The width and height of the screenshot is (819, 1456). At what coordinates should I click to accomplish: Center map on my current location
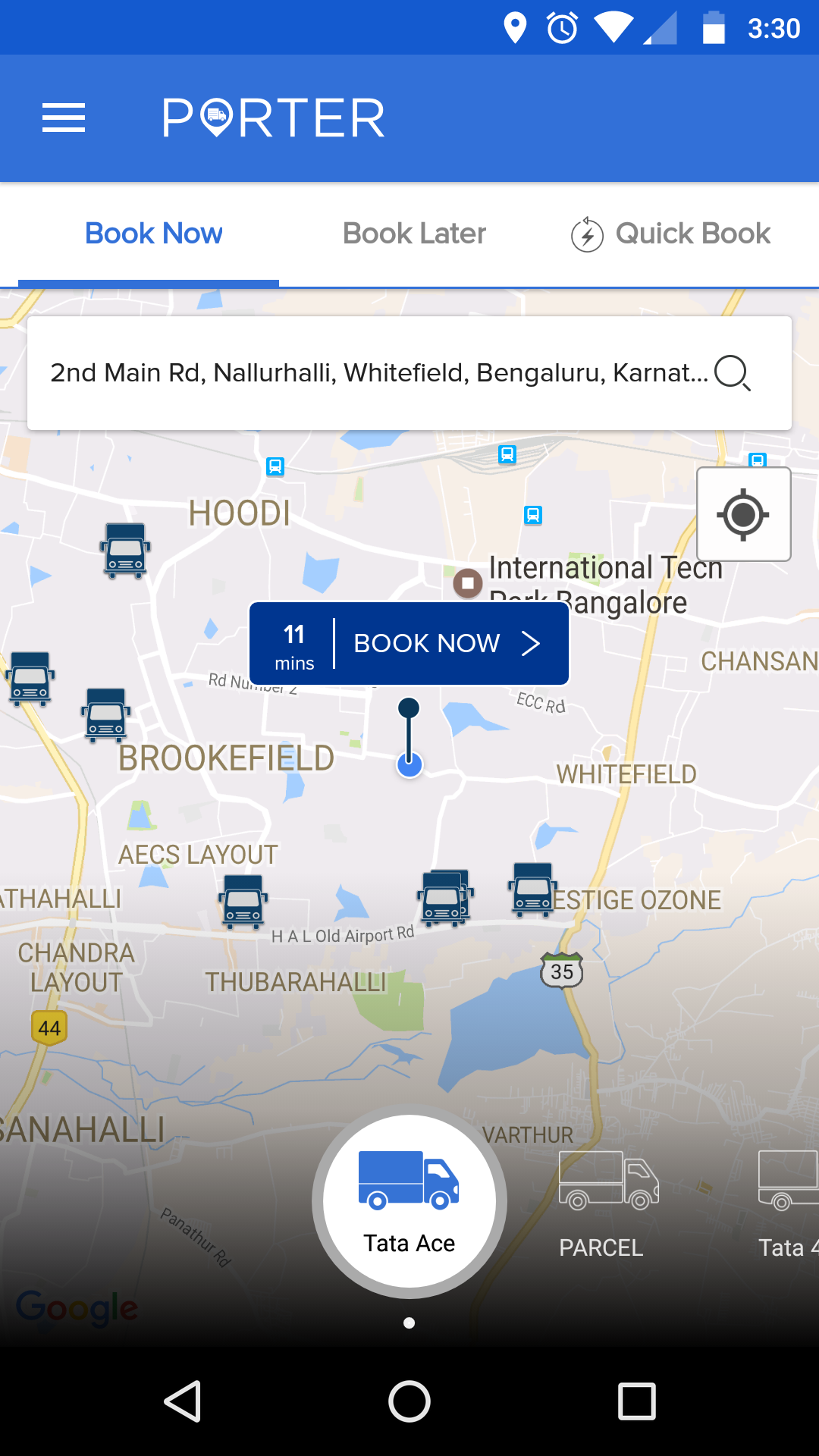point(743,515)
